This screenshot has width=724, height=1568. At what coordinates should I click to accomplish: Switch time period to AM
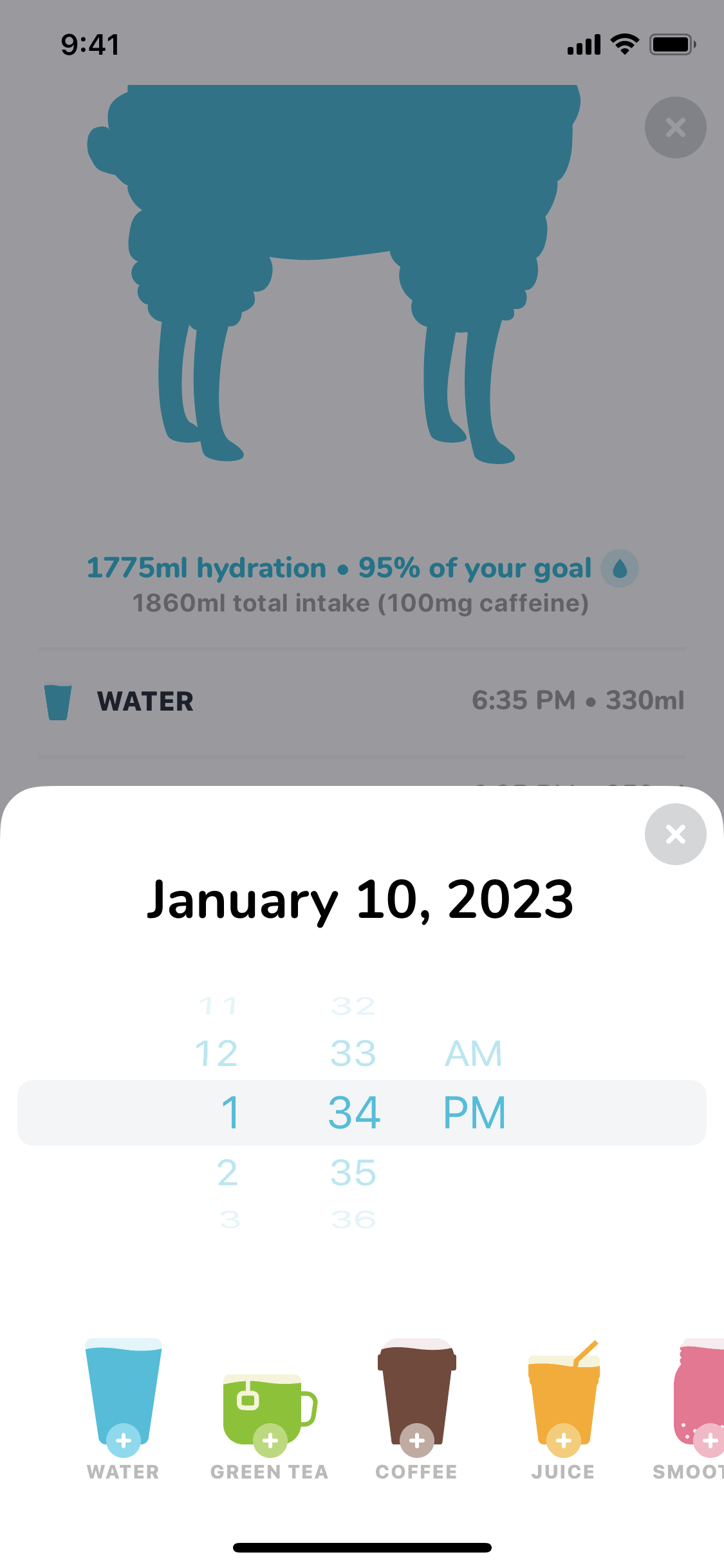coord(474,1053)
